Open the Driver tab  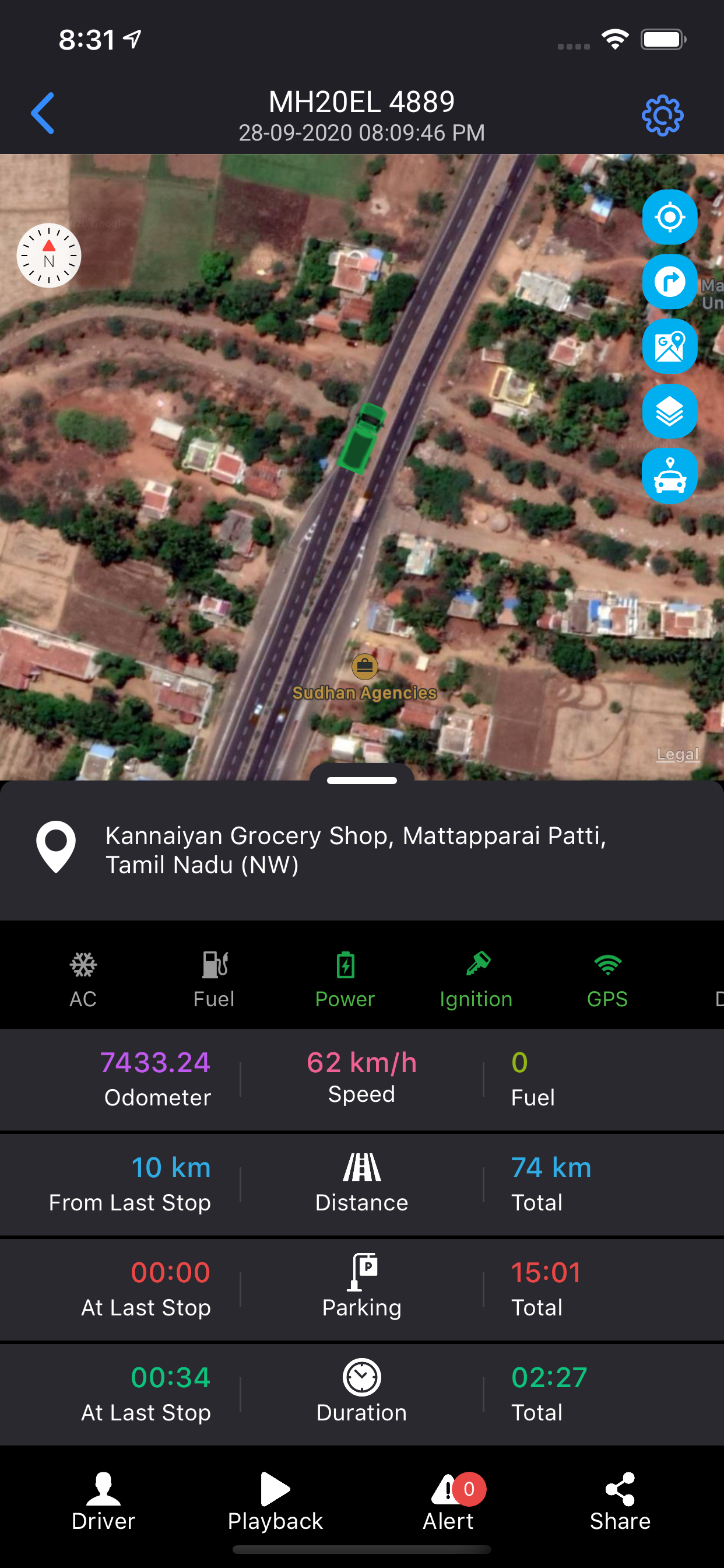point(103,1502)
